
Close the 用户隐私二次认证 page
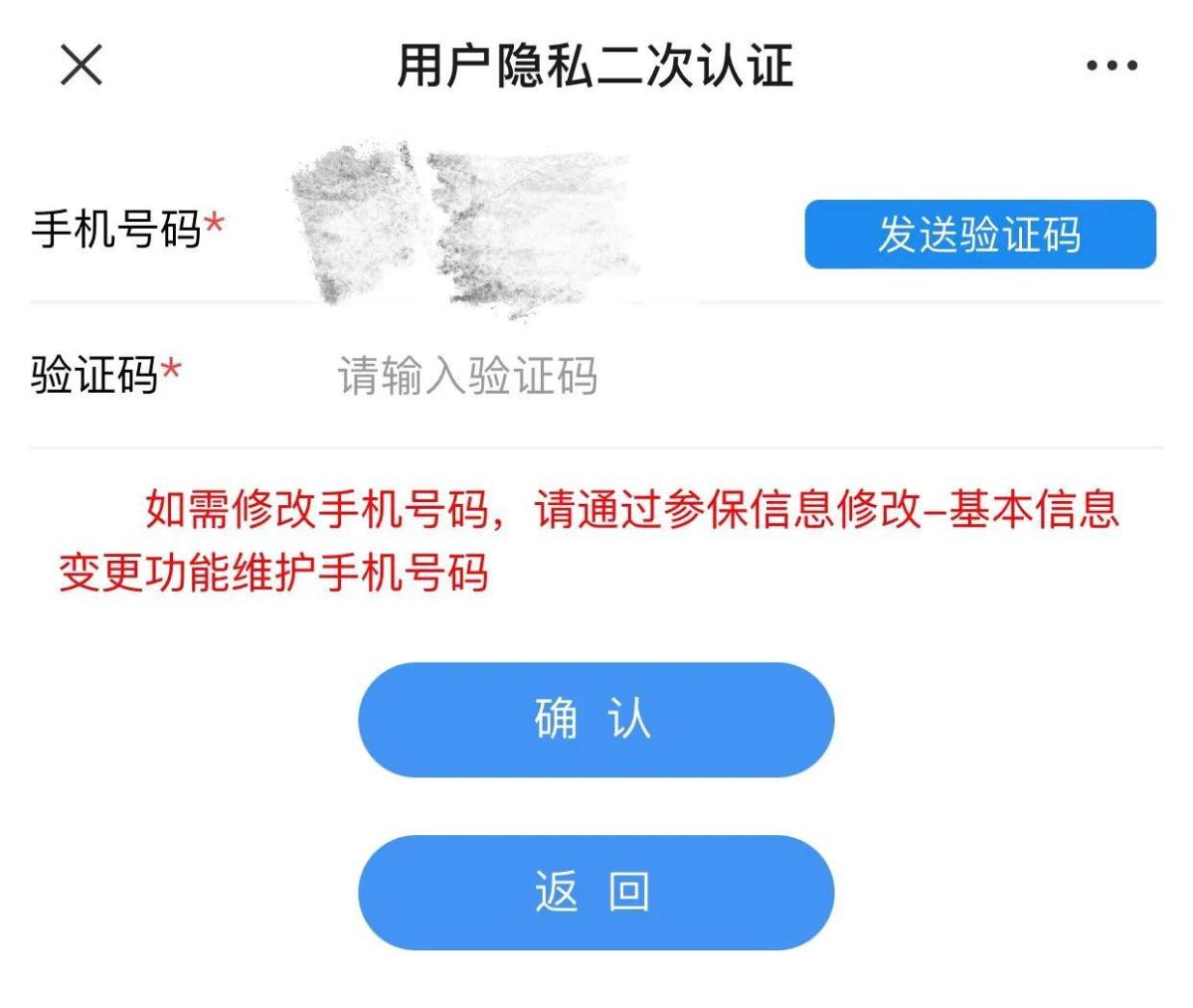pyautogui.click(x=82, y=67)
